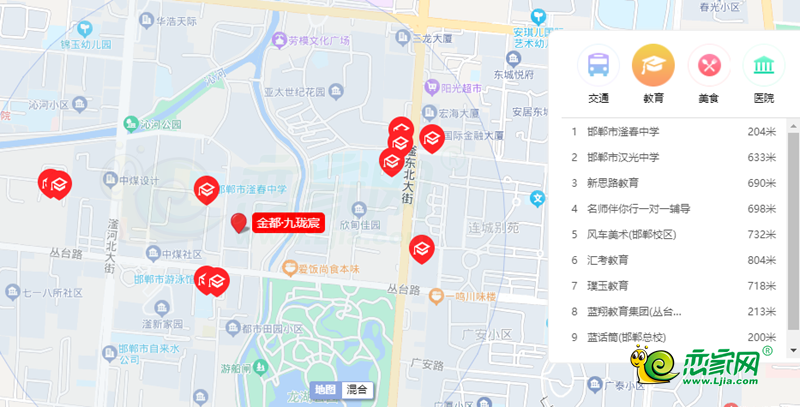Tap the education pin beside 邯郸市滏春中学
Viewport: 800px width, 407px height.
point(206,189)
